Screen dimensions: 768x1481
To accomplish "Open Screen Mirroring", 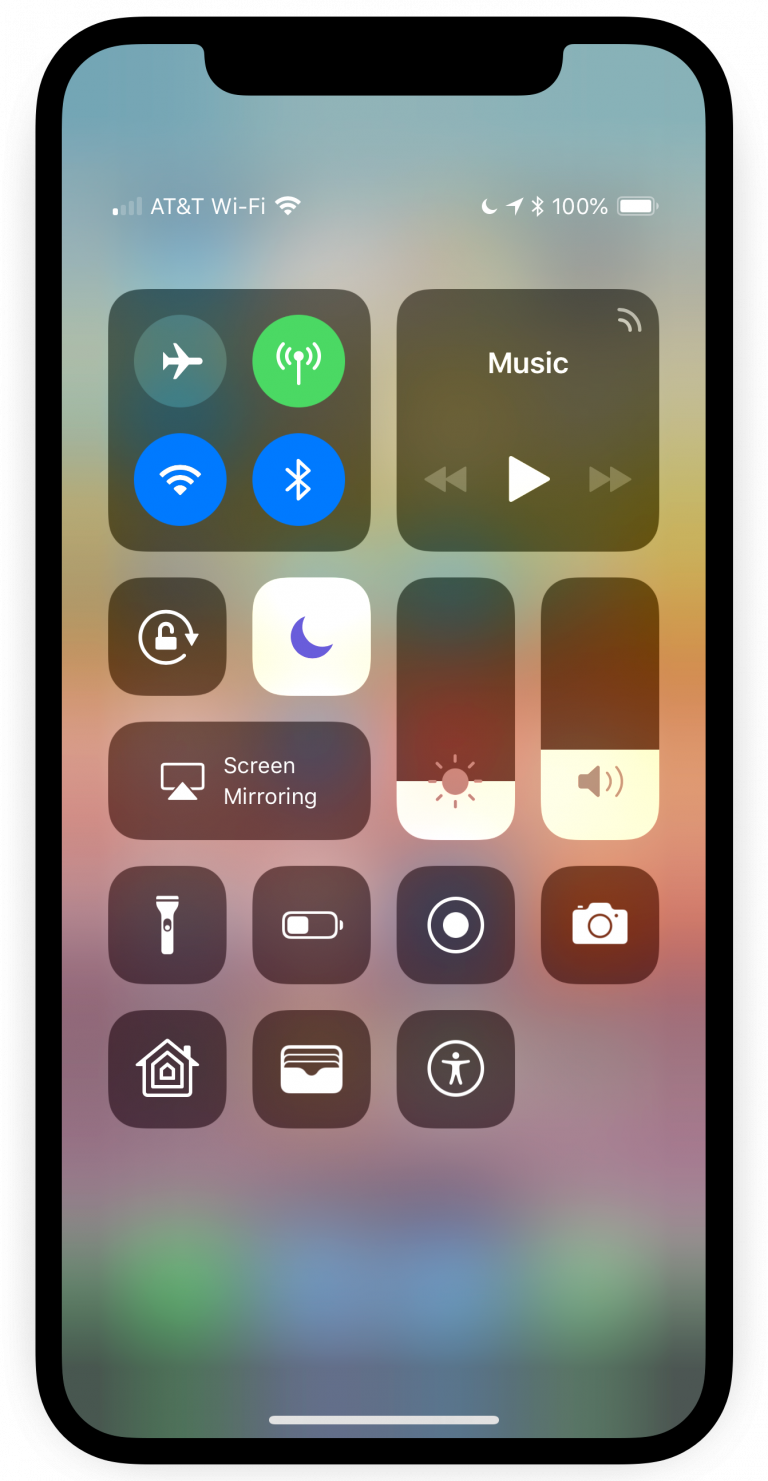I will (239, 780).
